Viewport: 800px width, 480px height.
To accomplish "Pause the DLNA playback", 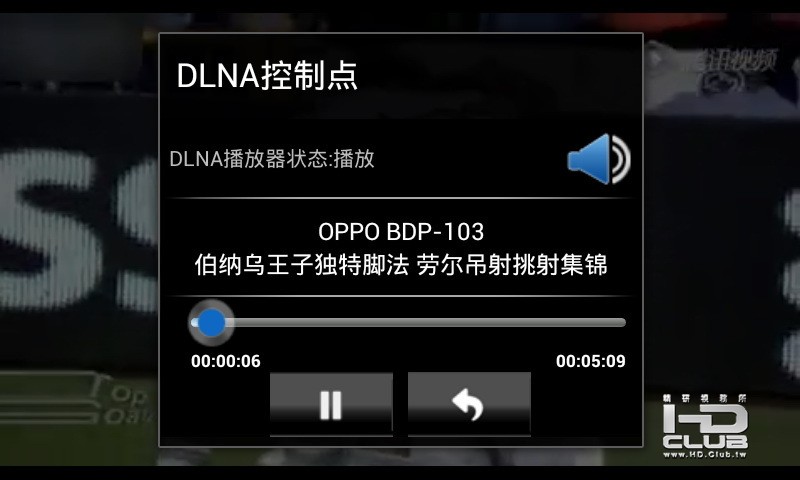I will (x=331, y=404).
